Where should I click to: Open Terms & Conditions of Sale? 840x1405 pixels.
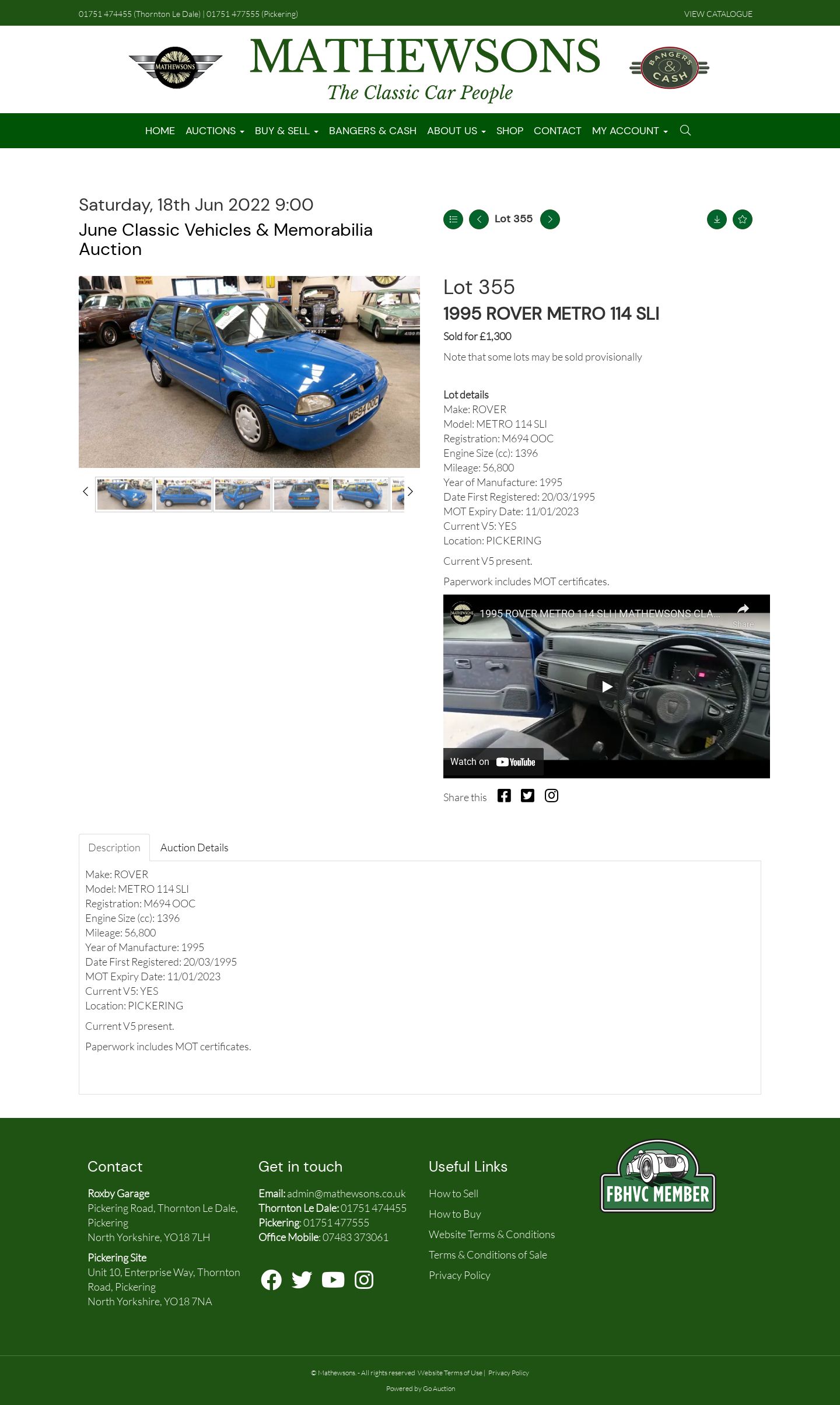coord(488,1254)
